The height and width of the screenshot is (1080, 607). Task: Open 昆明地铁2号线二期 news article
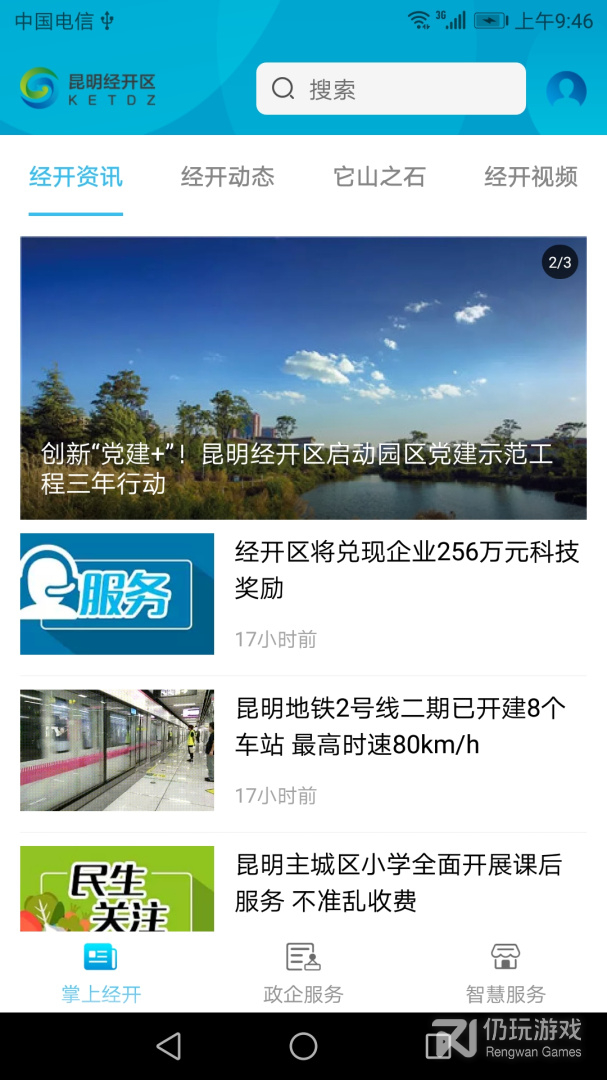pyautogui.click(x=400, y=727)
